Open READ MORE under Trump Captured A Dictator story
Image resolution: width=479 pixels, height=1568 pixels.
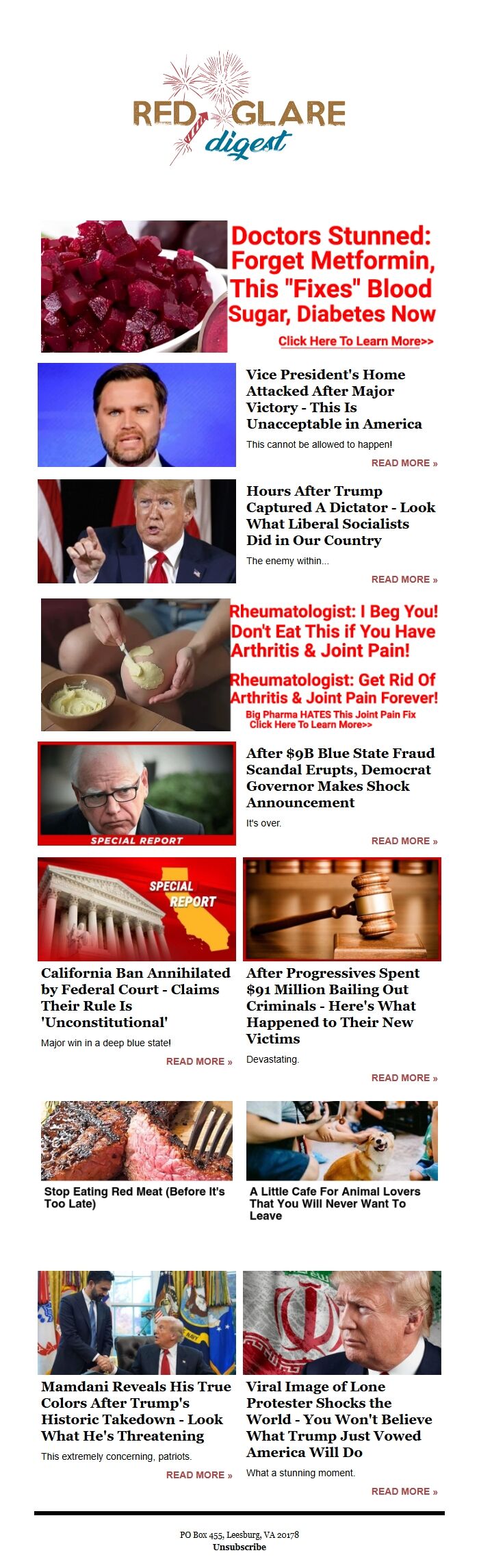point(404,579)
